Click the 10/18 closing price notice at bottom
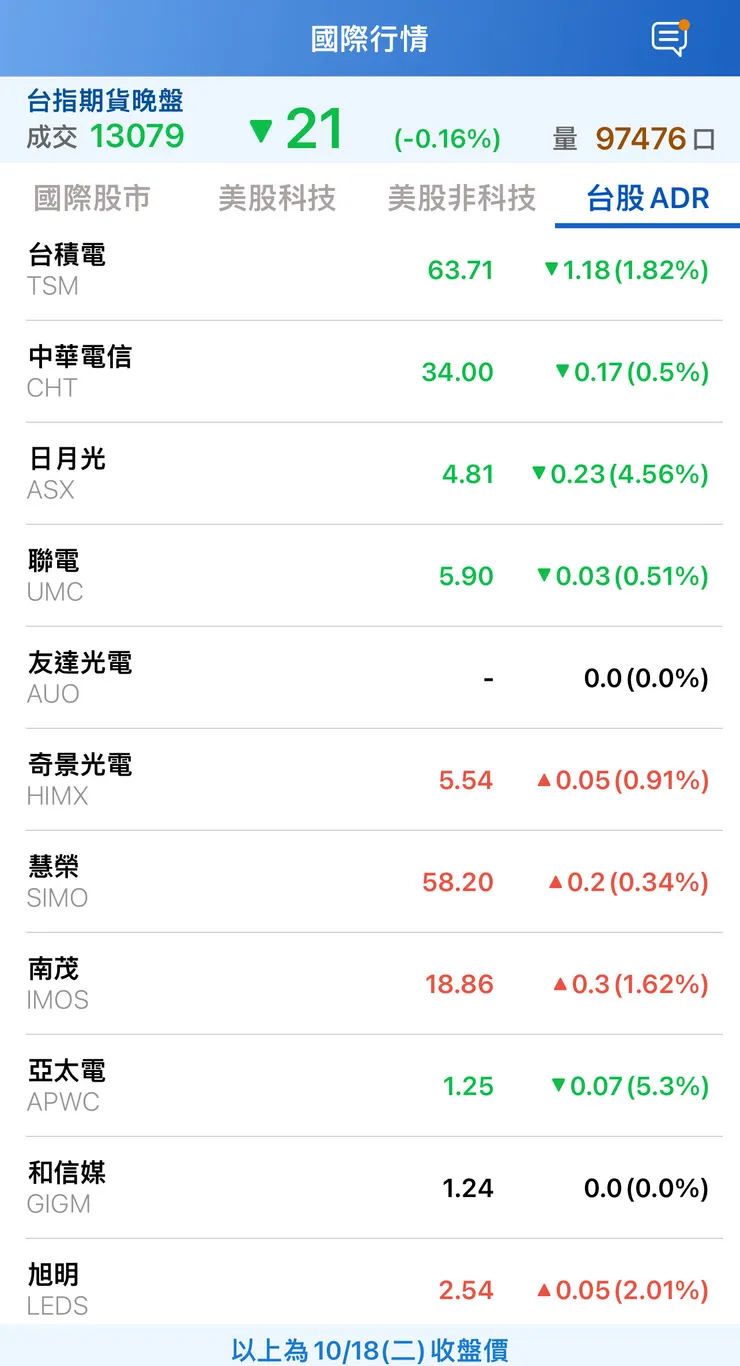 click(x=370, y=1346)
